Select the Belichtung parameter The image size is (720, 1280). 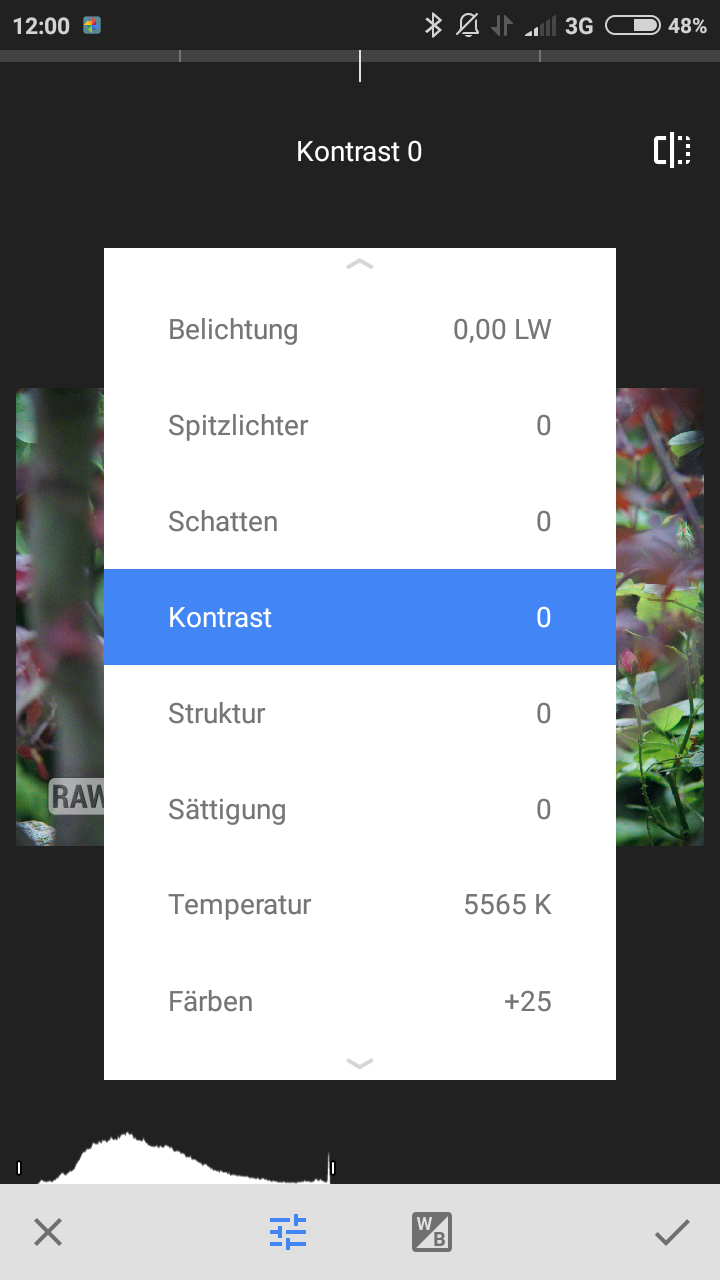(x=360, y=329)
